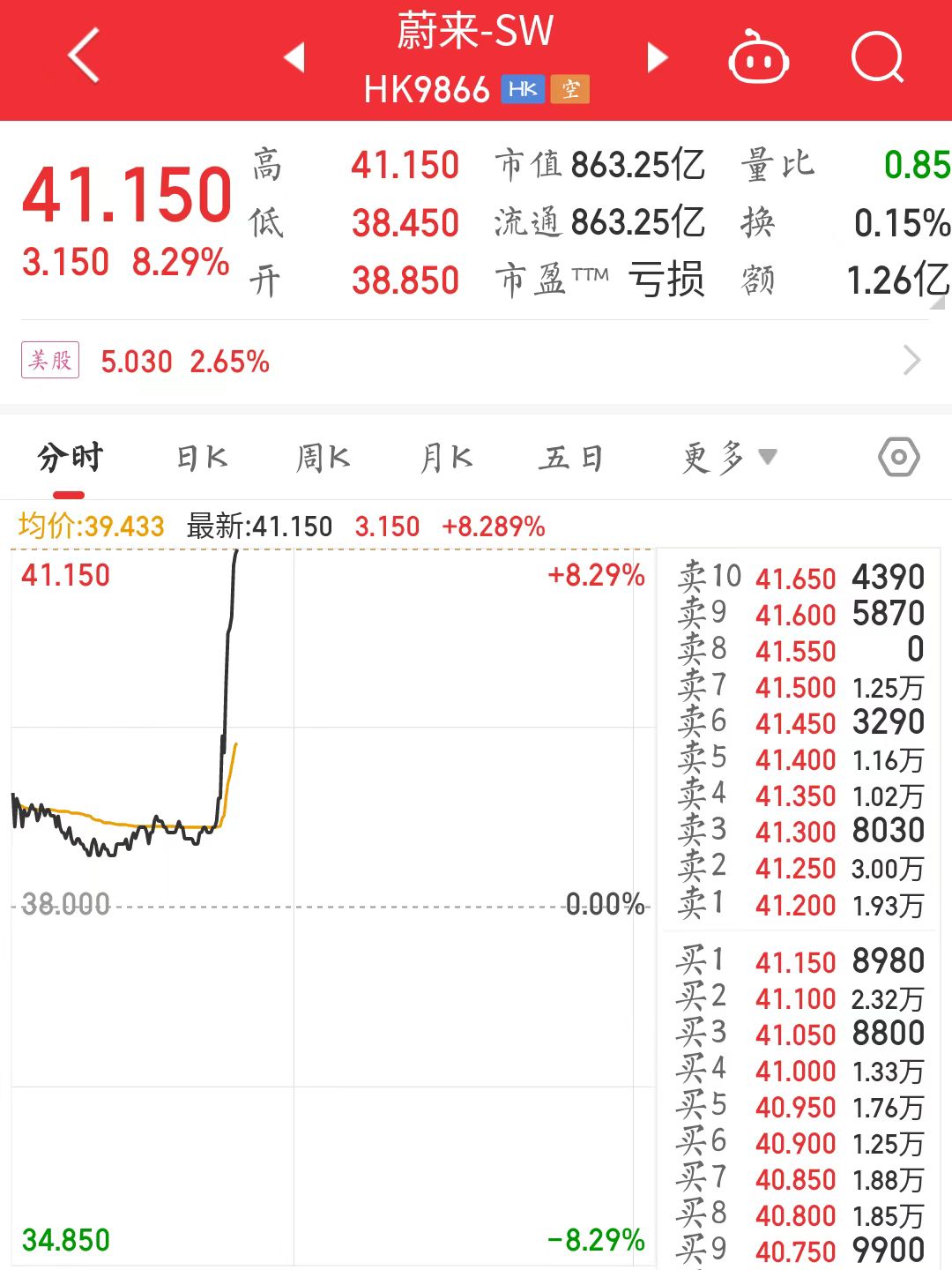Switch to the 五日 chart
Image resolution: width=952 pixels, height=1270 pixels.
[x=571, y=458]
